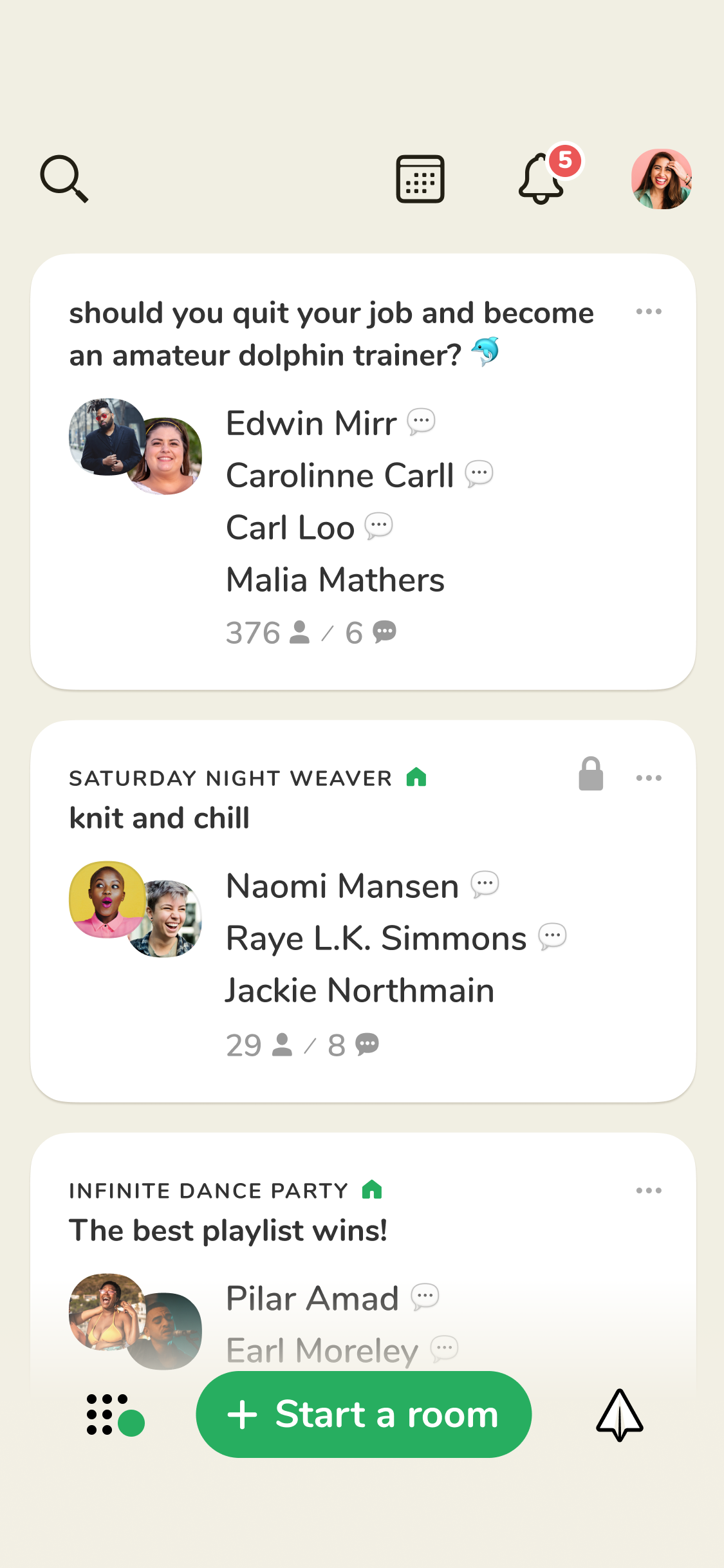Open more options on knit and chill room
The height and width of the screenshot is (1568, 724).
(648, 778)
